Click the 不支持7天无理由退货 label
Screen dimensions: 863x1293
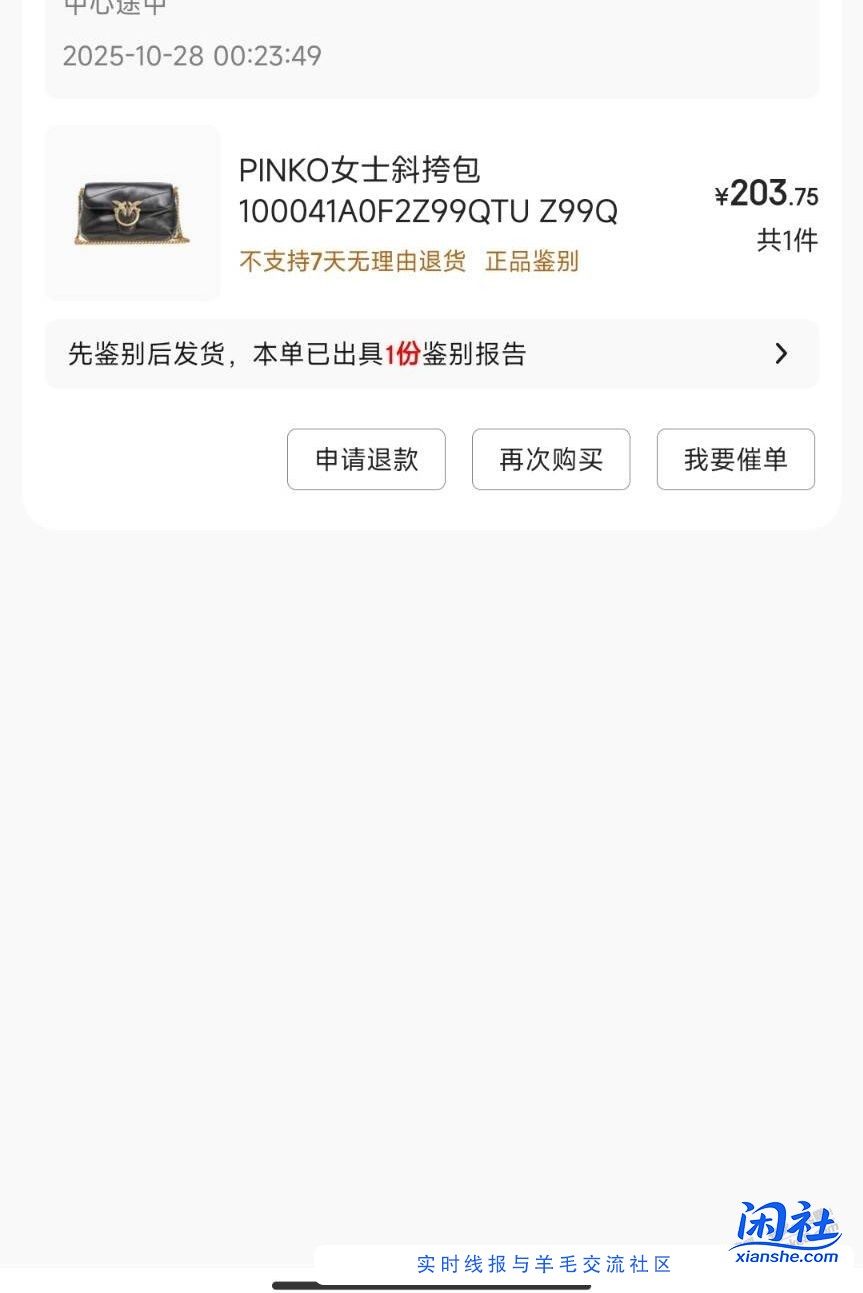point(352,261)
